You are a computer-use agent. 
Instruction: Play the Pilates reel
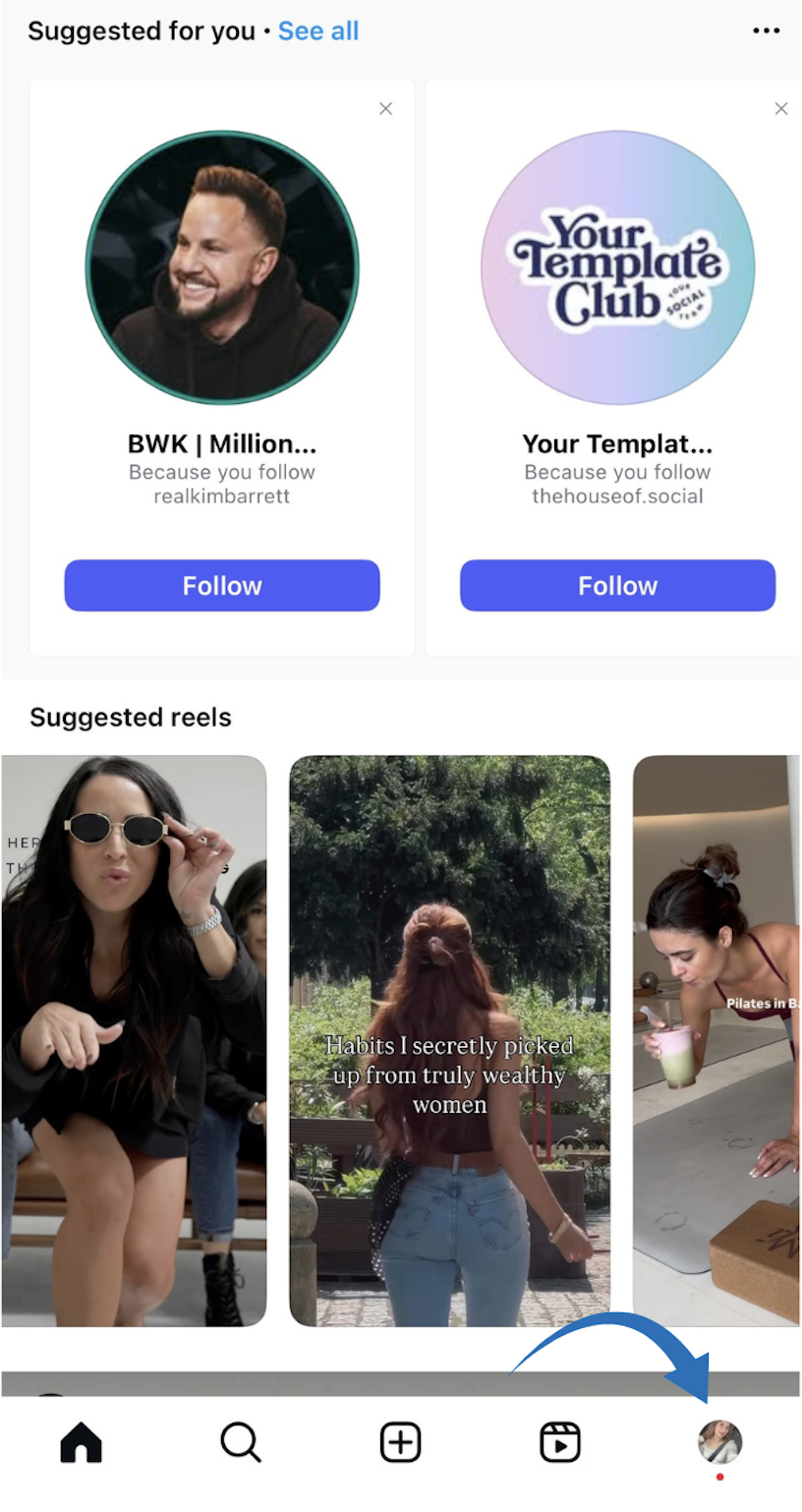coord(716,1040)
